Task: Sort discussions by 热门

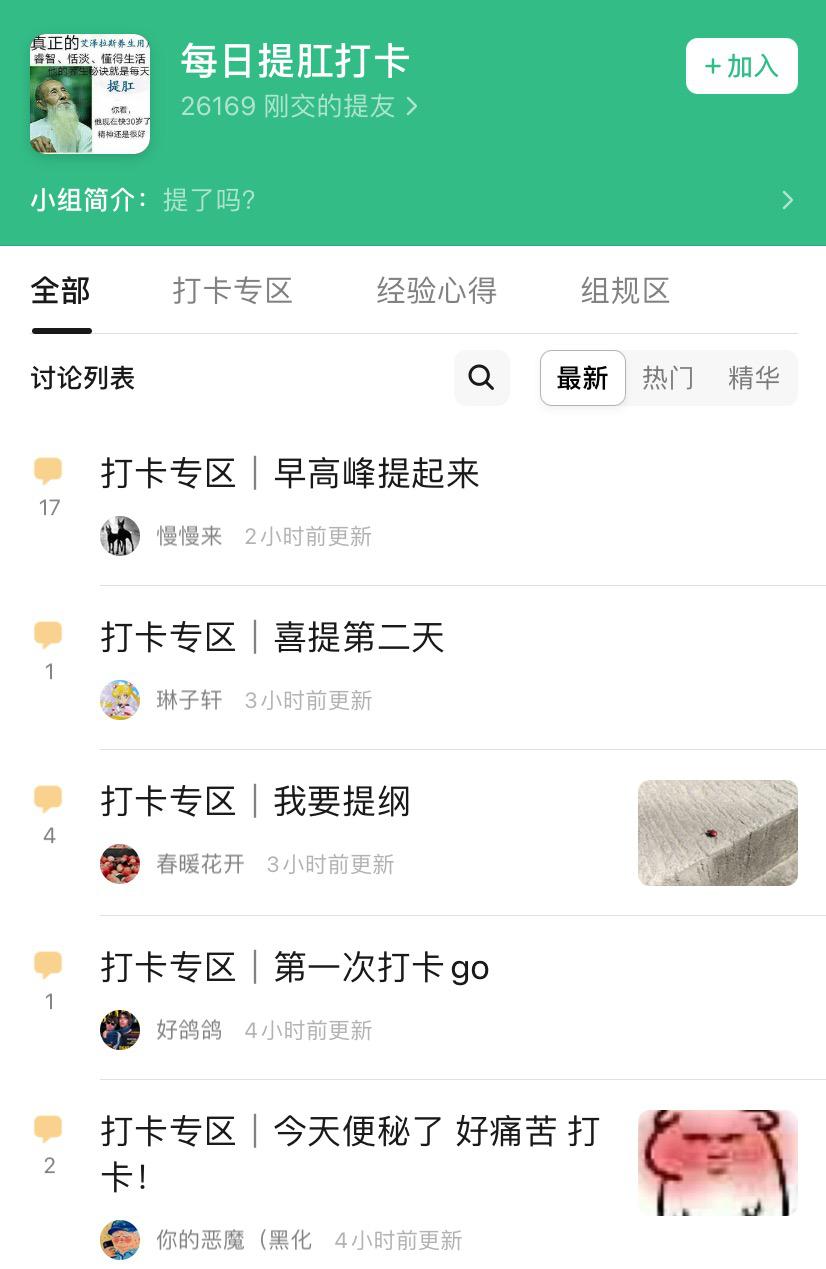Action: coord(668,378)
